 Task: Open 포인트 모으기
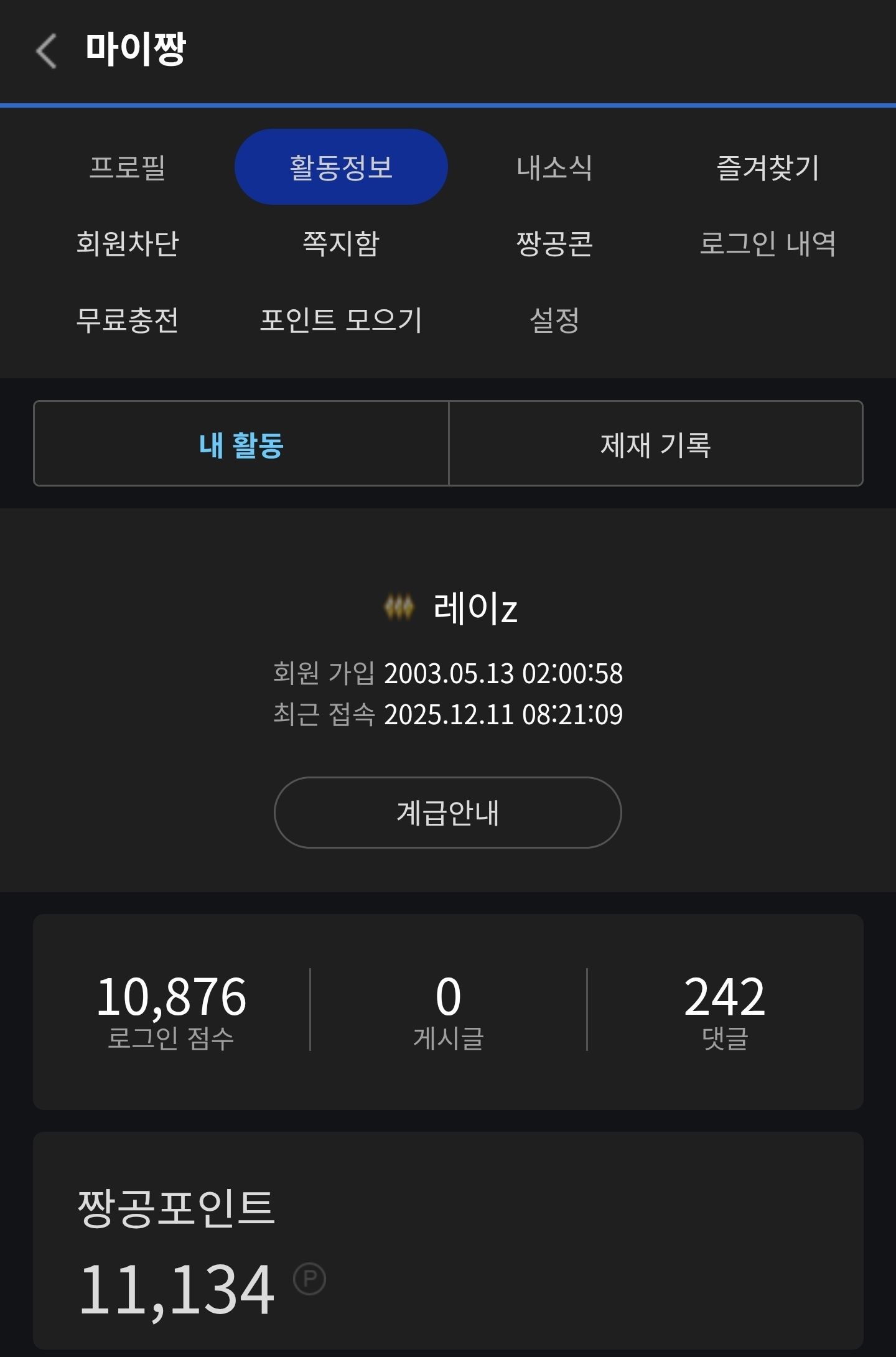[x=341, y=320]
